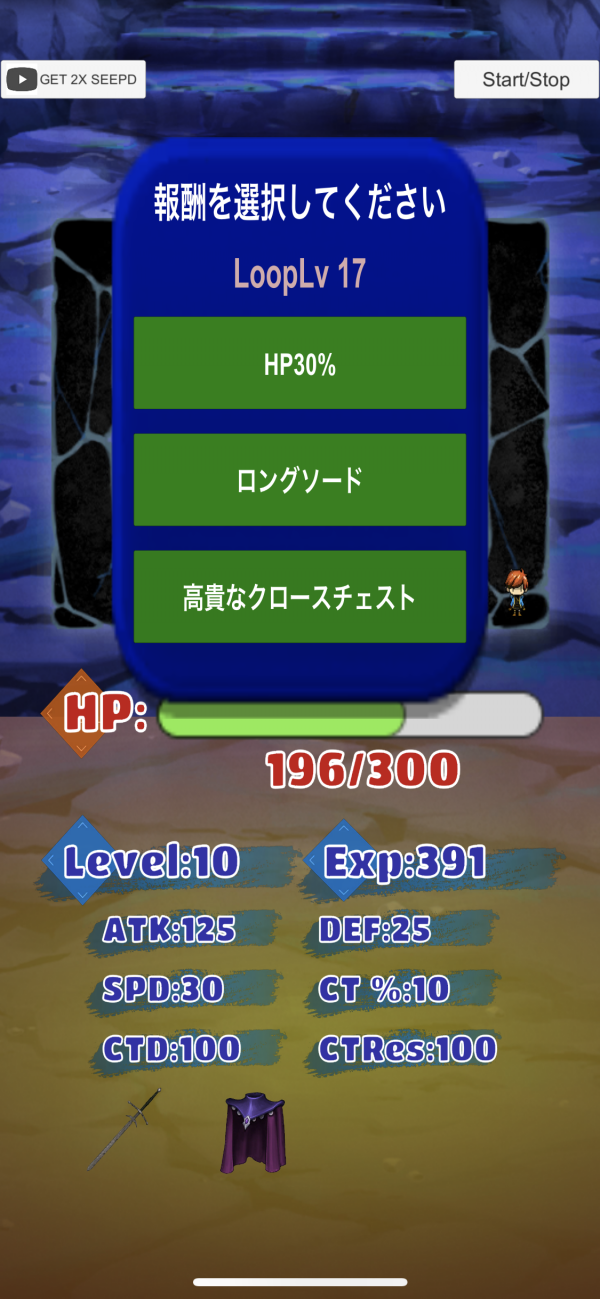
Task: Tap the Start/Stop button
Action: [526, 80]
